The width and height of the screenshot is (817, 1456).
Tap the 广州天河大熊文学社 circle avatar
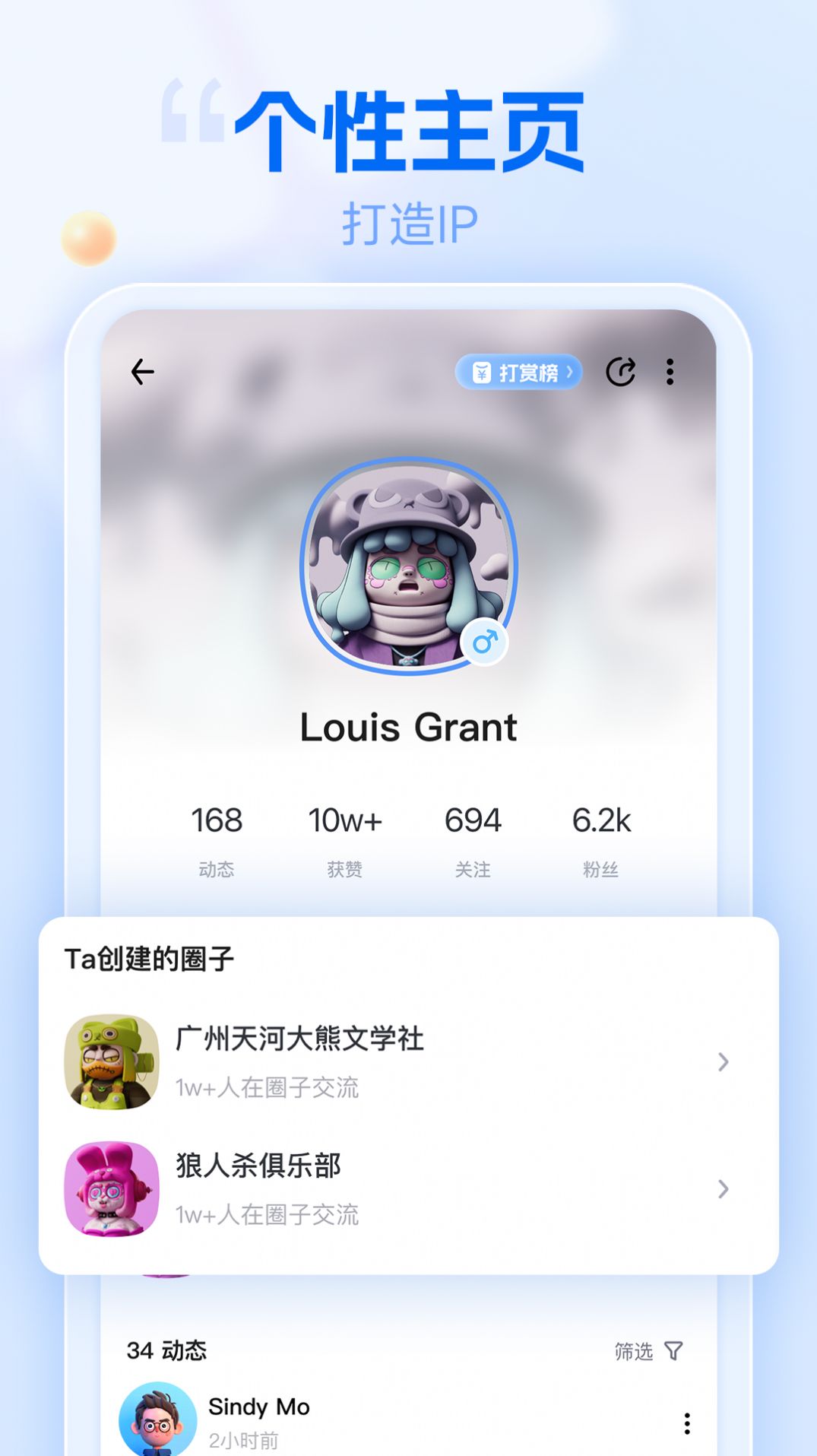112,1061
